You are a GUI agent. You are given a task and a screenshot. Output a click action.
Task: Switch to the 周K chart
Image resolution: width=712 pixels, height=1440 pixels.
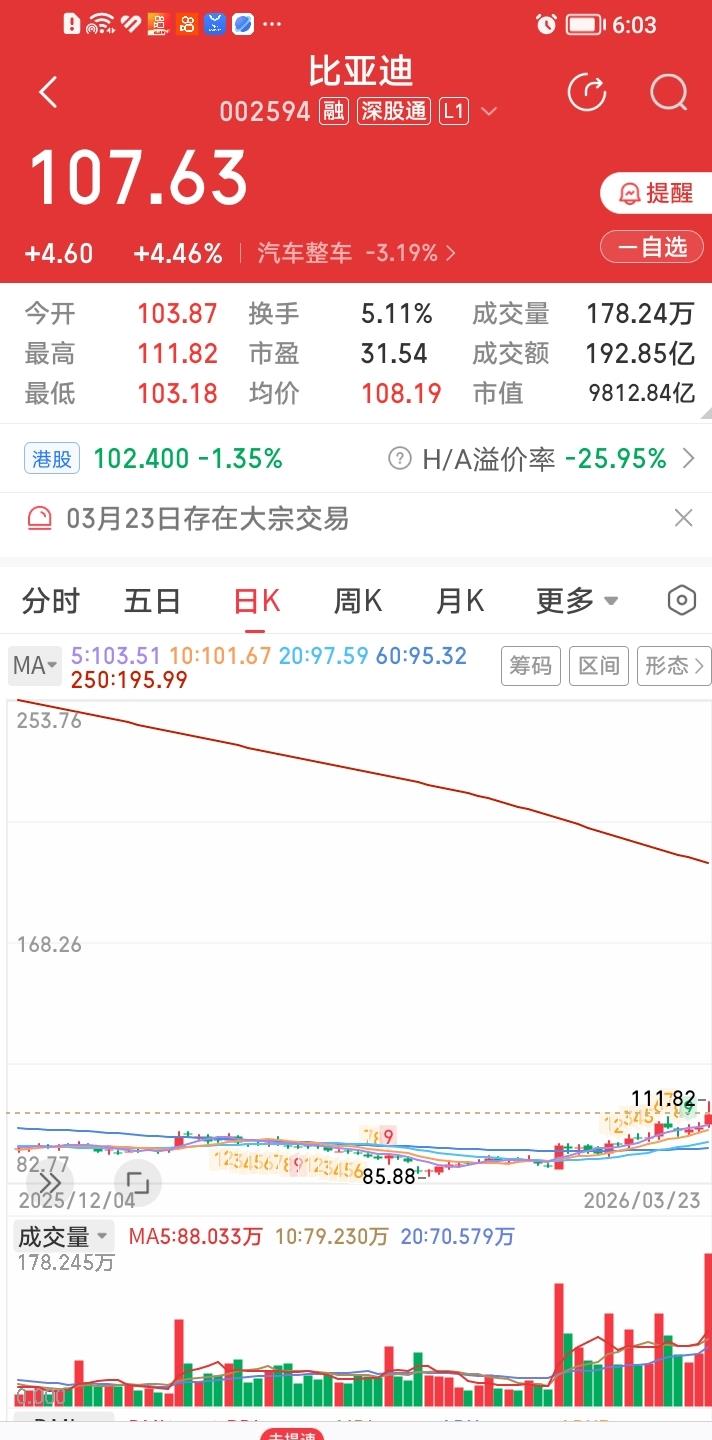[357, 601]
